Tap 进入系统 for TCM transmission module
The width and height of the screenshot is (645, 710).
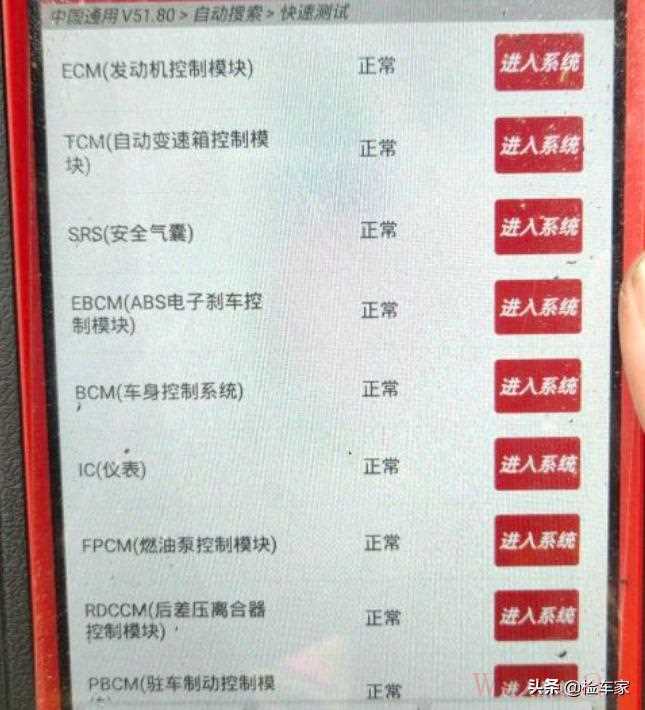tap(539, 145)
